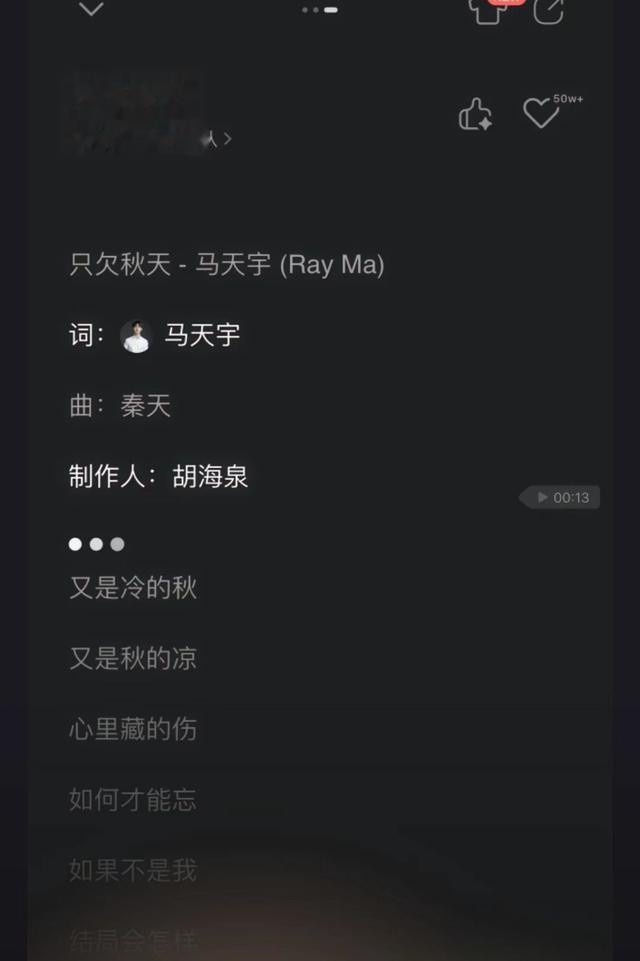Jump to lyric line 又是冷的秋
This screenshot has width=640, height=961.
(x=133, y=588)
